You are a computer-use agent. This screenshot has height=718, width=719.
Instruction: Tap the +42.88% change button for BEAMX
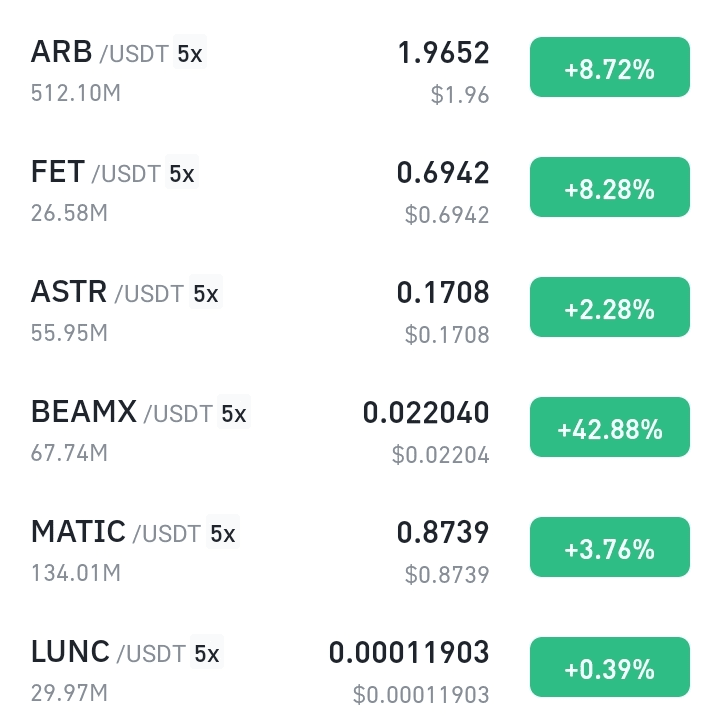[x=609, y=428]
